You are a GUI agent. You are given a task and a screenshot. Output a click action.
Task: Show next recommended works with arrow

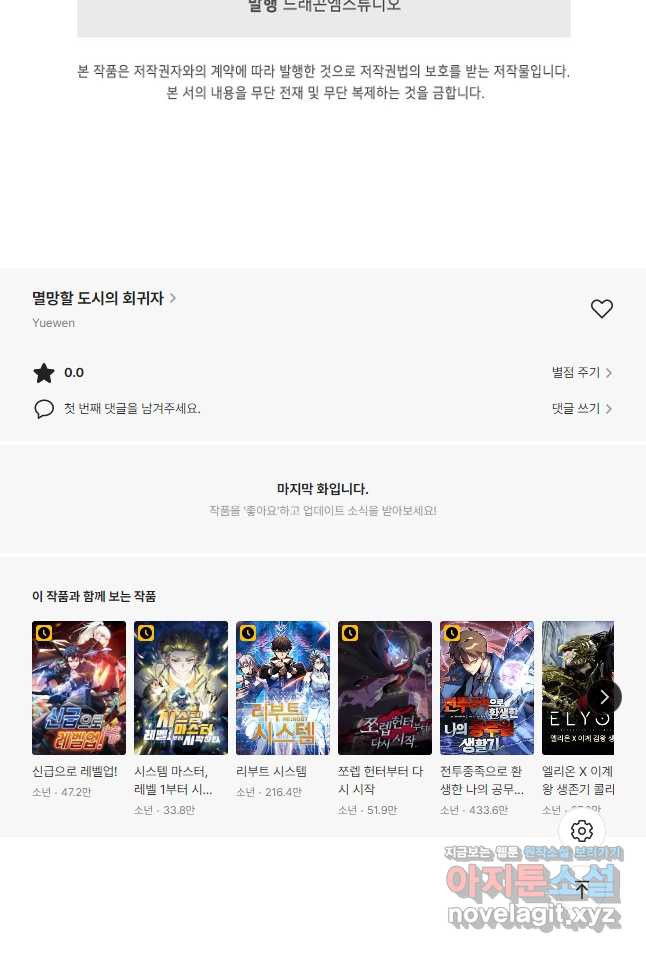coord(604,697)
